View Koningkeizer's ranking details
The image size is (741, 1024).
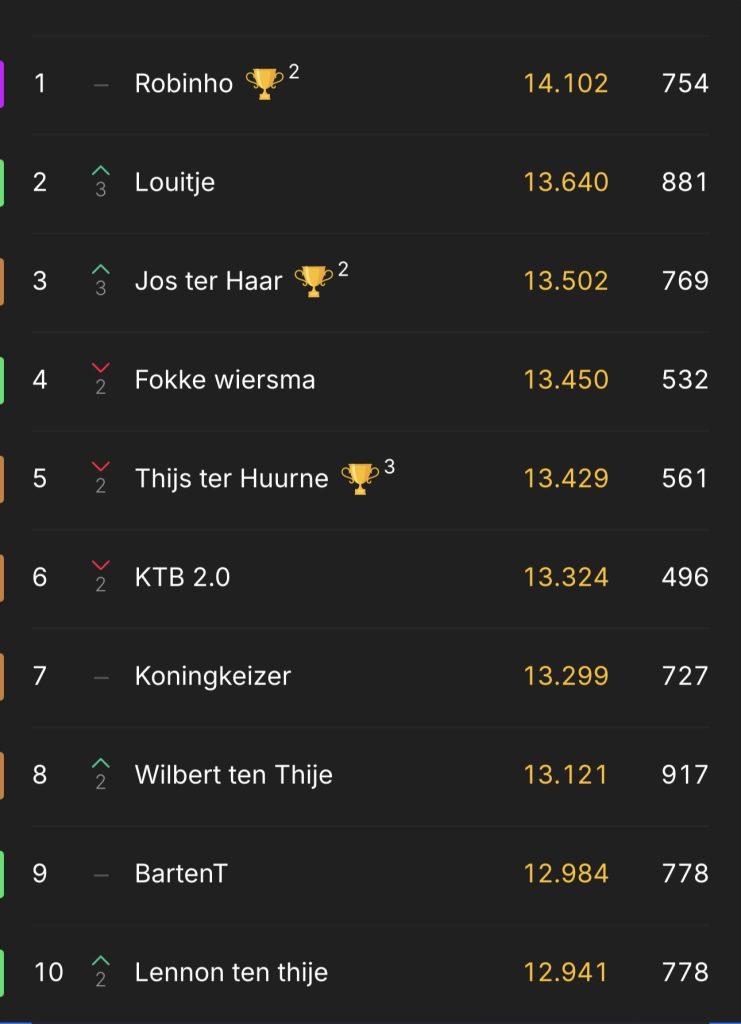click(x=213, y=676)
